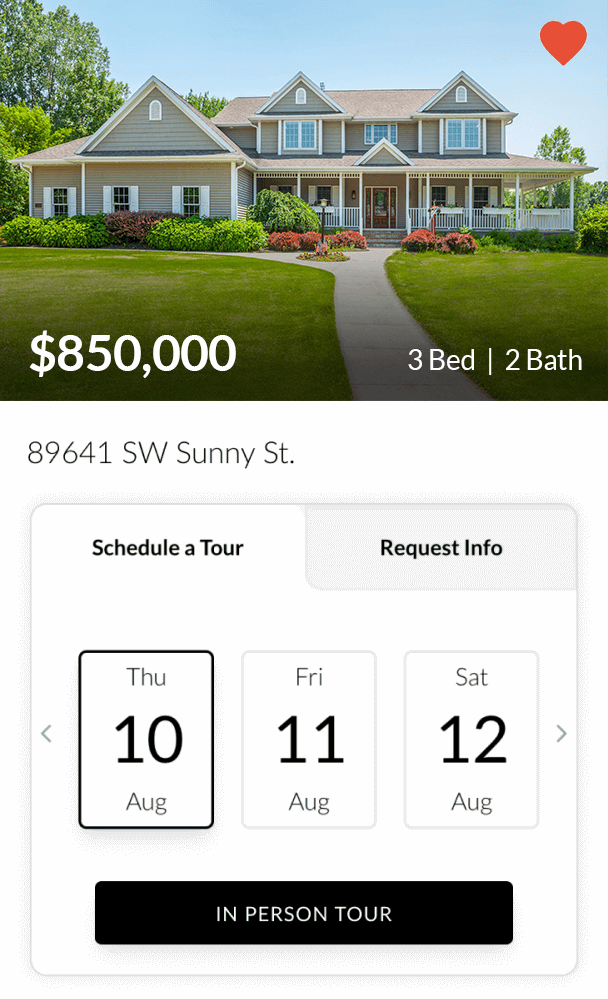Show earlier dates with the left arrow
Screen dimensions: 608x999
(x=46, y=734)
